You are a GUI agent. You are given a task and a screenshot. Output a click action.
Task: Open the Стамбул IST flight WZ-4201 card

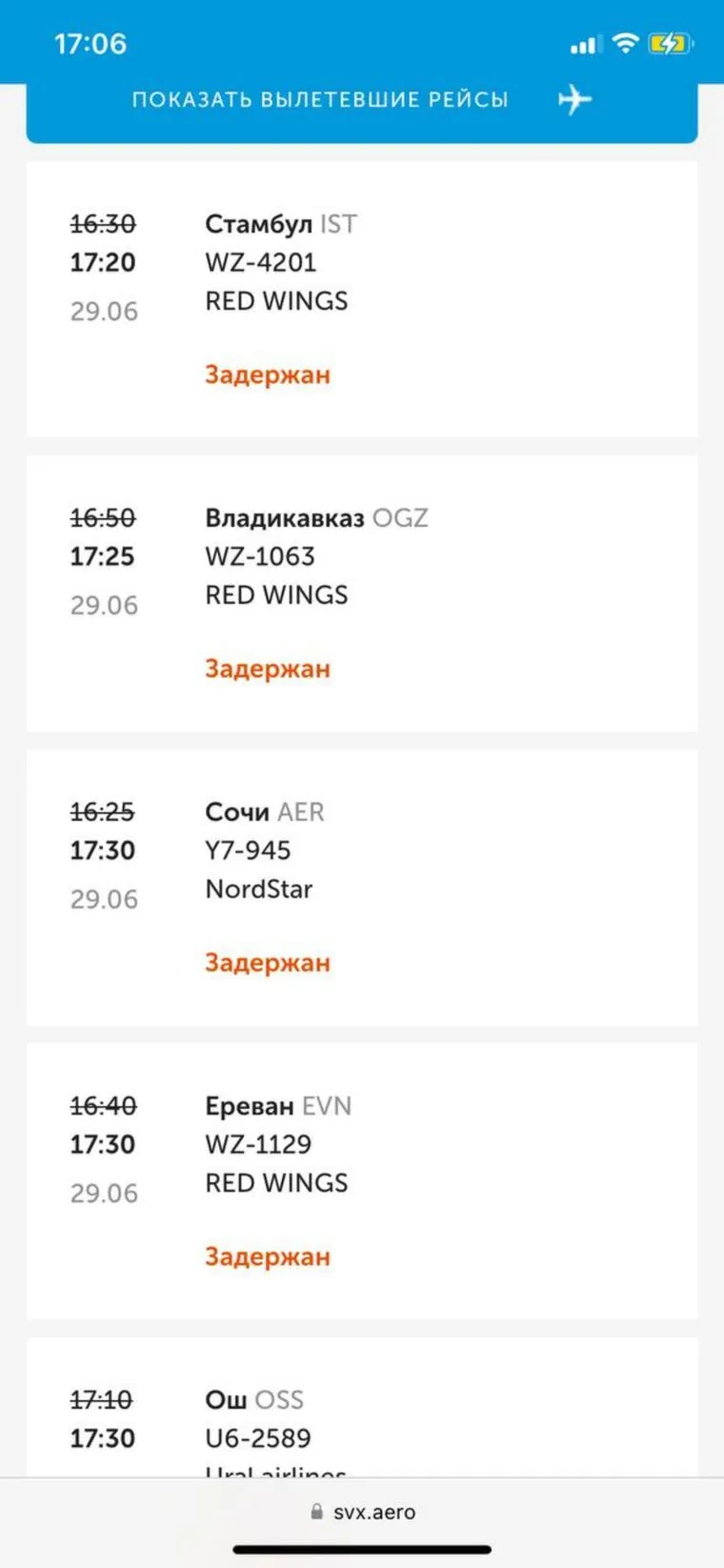coord(361,298)
